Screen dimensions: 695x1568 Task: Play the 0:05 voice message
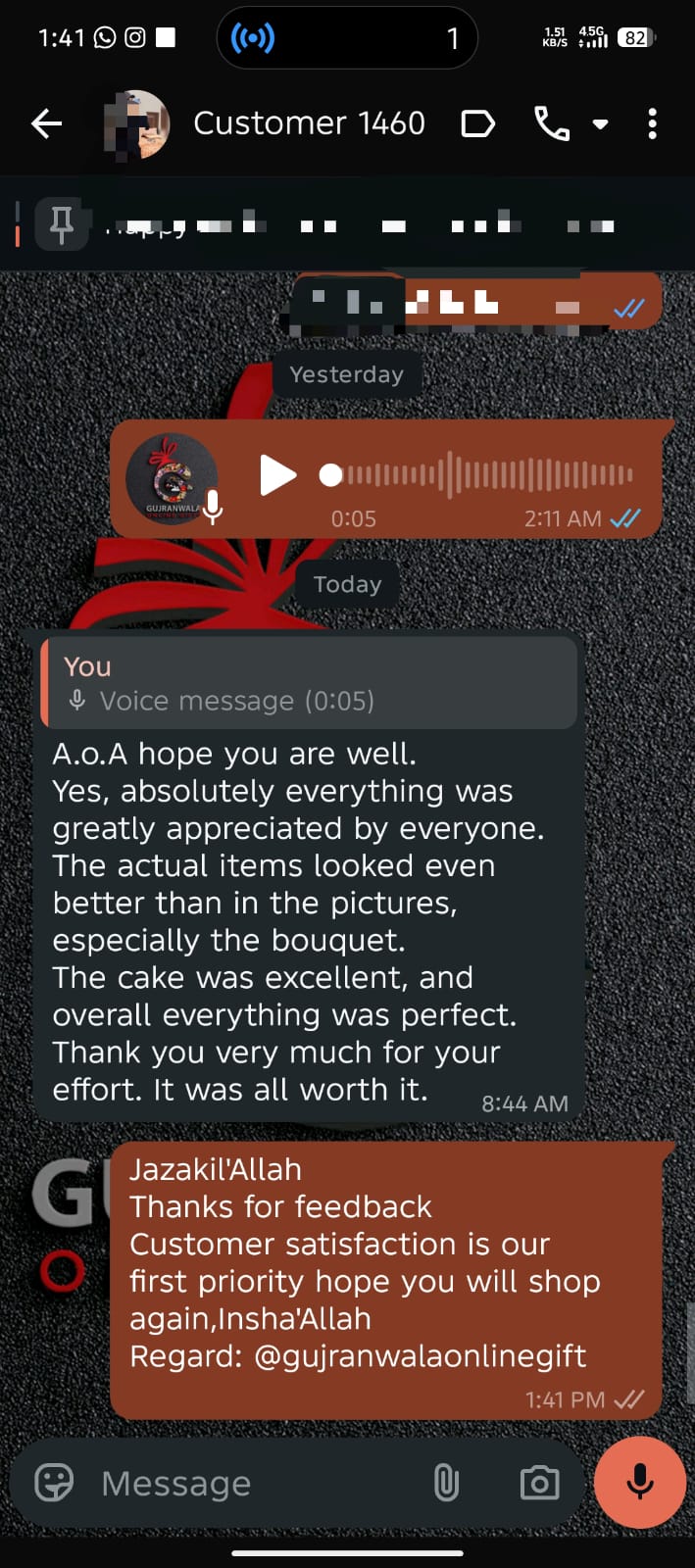coord(277,475)
